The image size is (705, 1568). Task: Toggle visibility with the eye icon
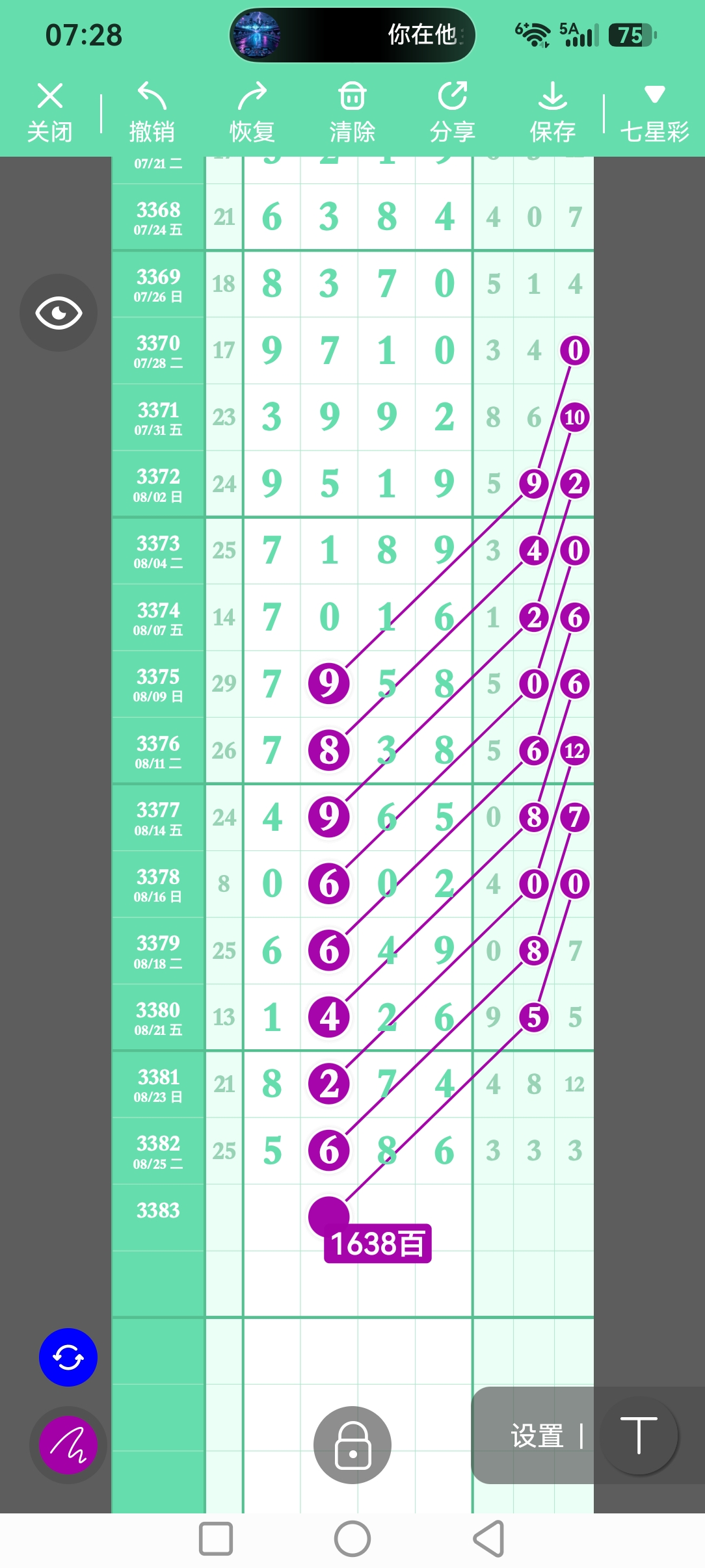coord(59,313)
